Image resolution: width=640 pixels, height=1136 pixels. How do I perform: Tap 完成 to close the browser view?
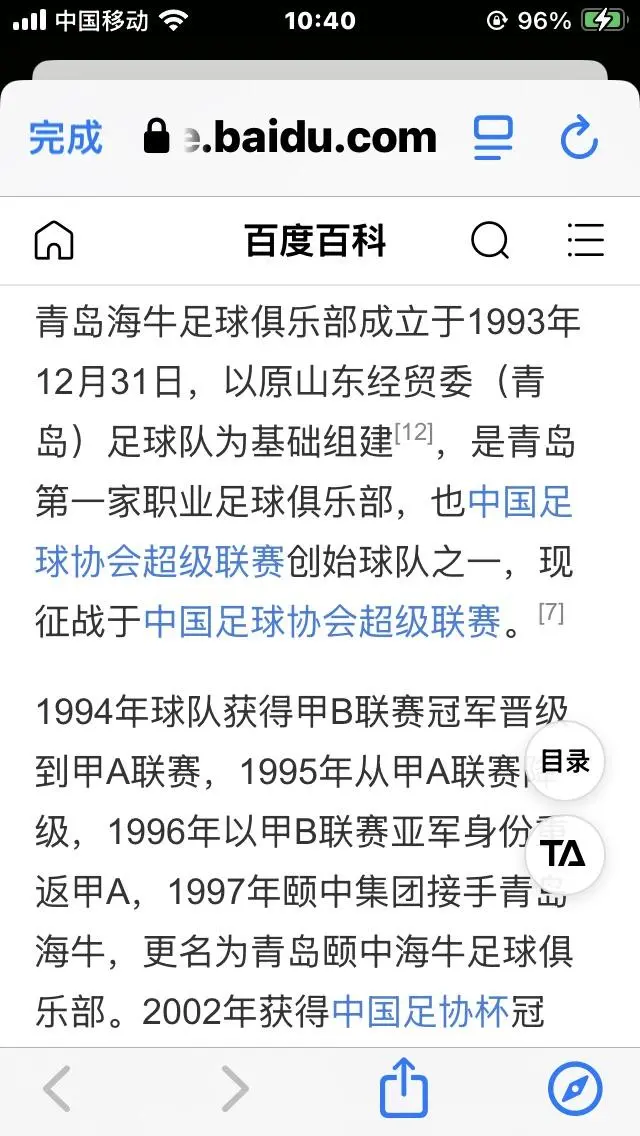coord(66,137)
